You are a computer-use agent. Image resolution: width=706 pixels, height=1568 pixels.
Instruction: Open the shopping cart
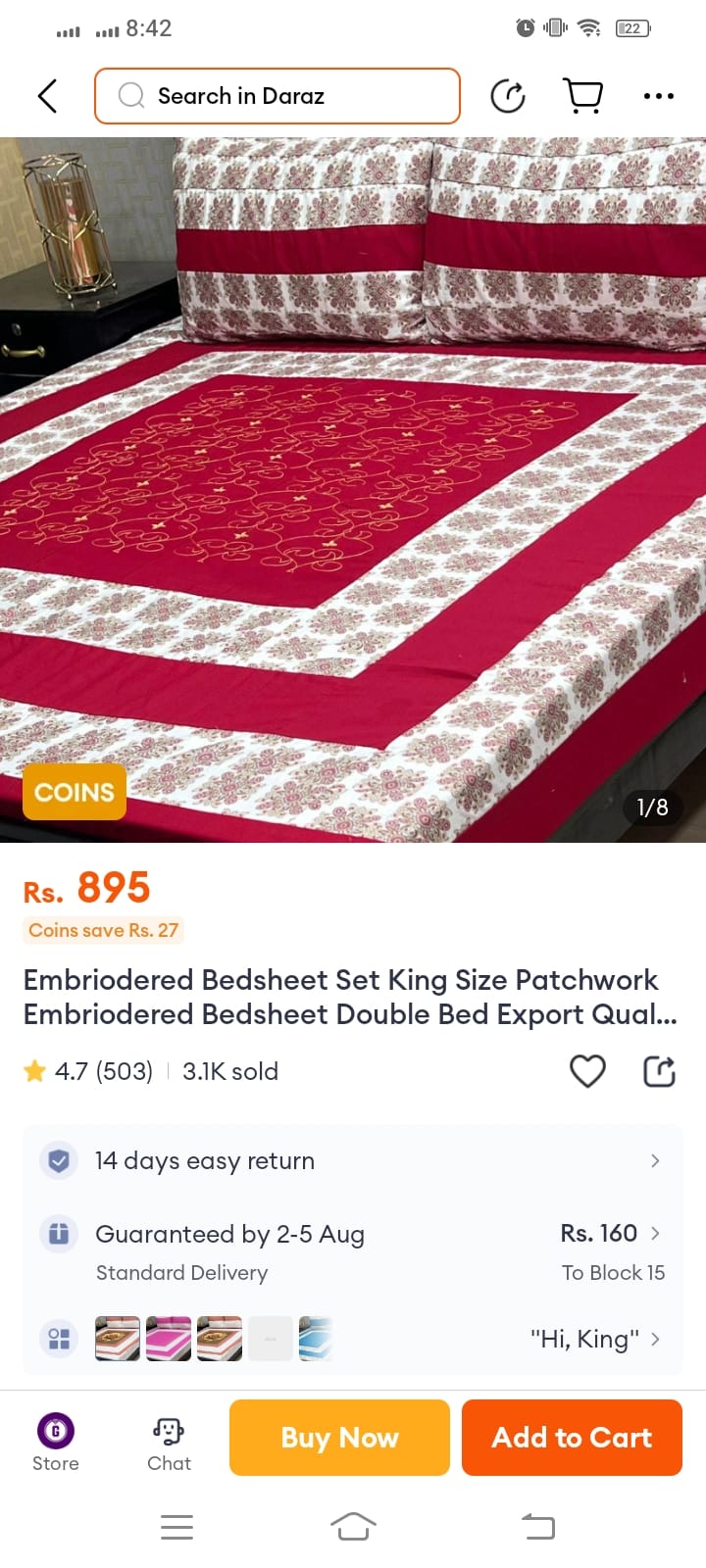pos(583,96)
